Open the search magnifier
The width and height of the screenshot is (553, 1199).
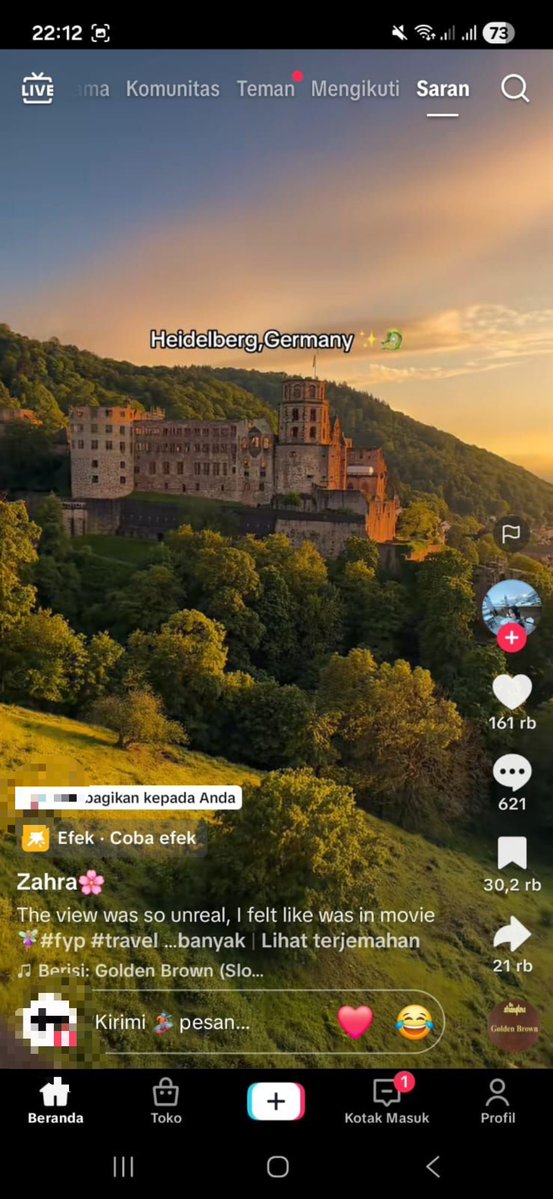[515, 89]
